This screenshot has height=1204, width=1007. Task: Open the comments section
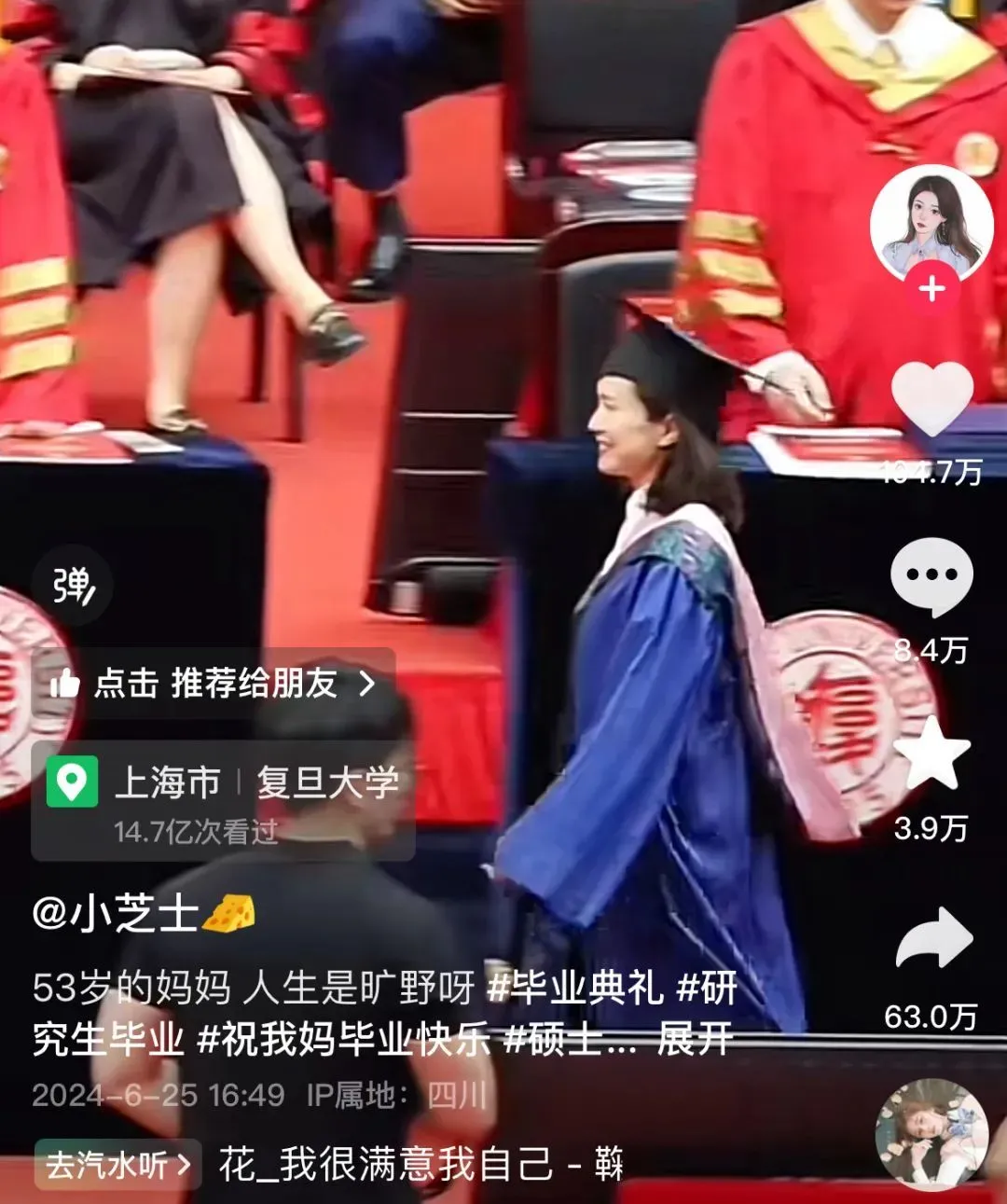[931, 578]
